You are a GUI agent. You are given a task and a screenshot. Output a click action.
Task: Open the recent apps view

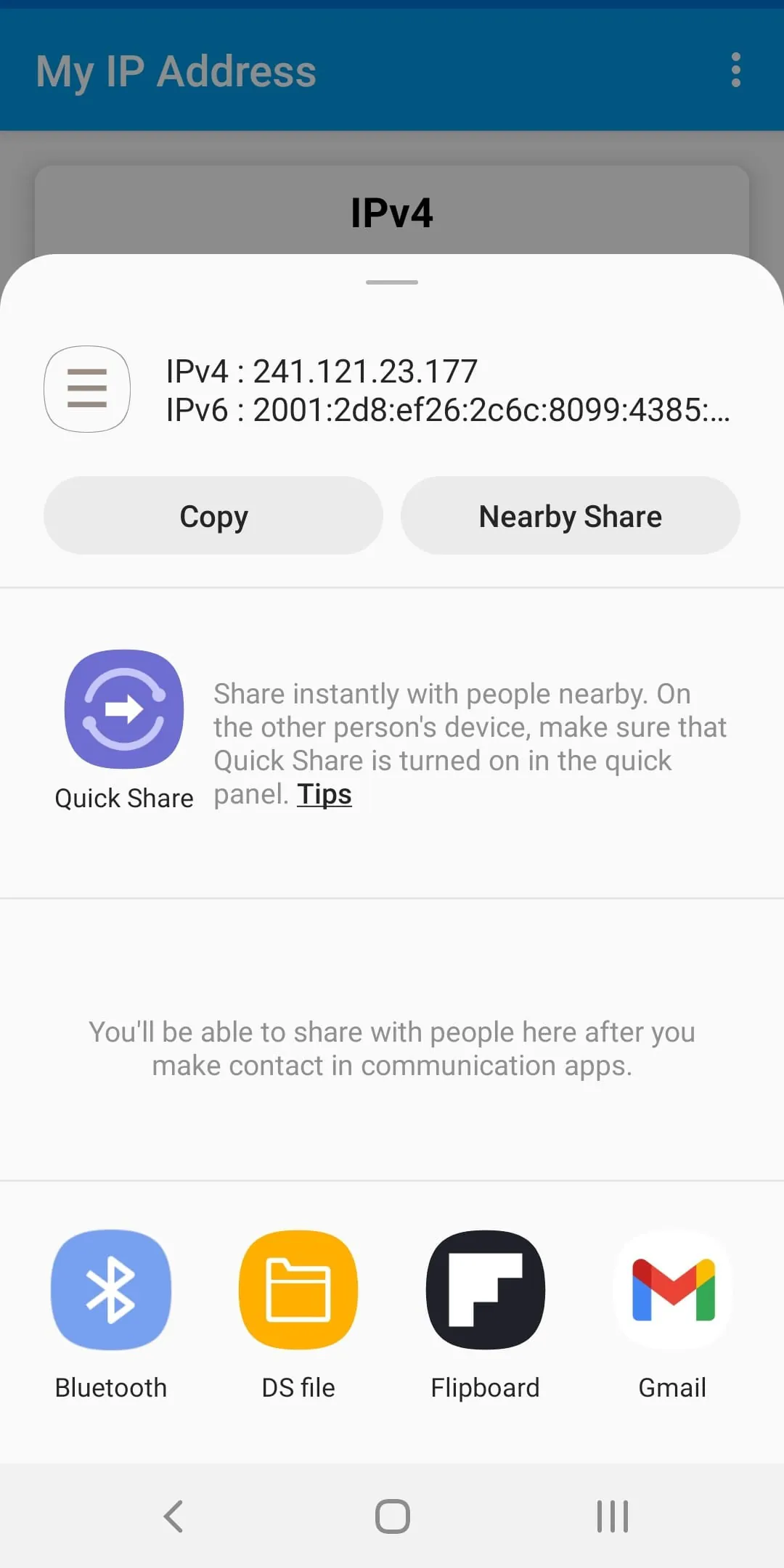tap(612, 1516)
